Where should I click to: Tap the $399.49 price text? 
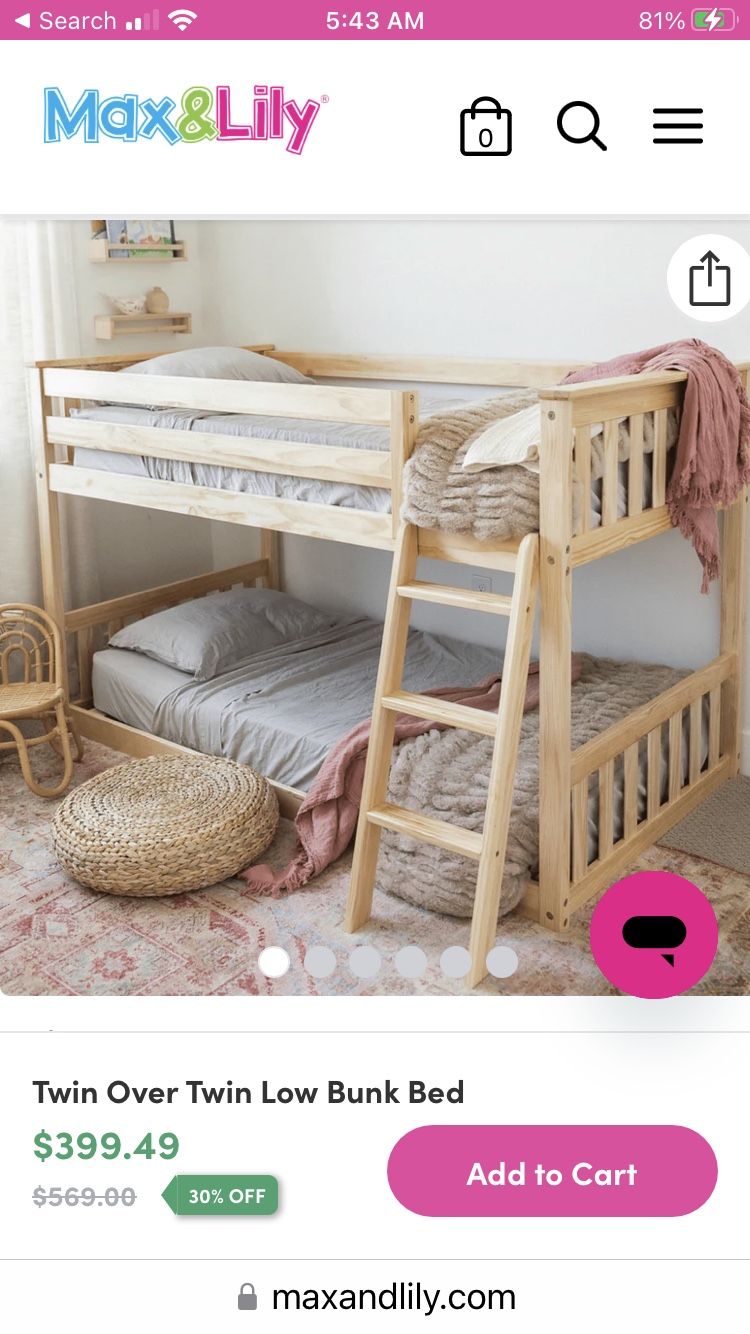pos(106,1148)
